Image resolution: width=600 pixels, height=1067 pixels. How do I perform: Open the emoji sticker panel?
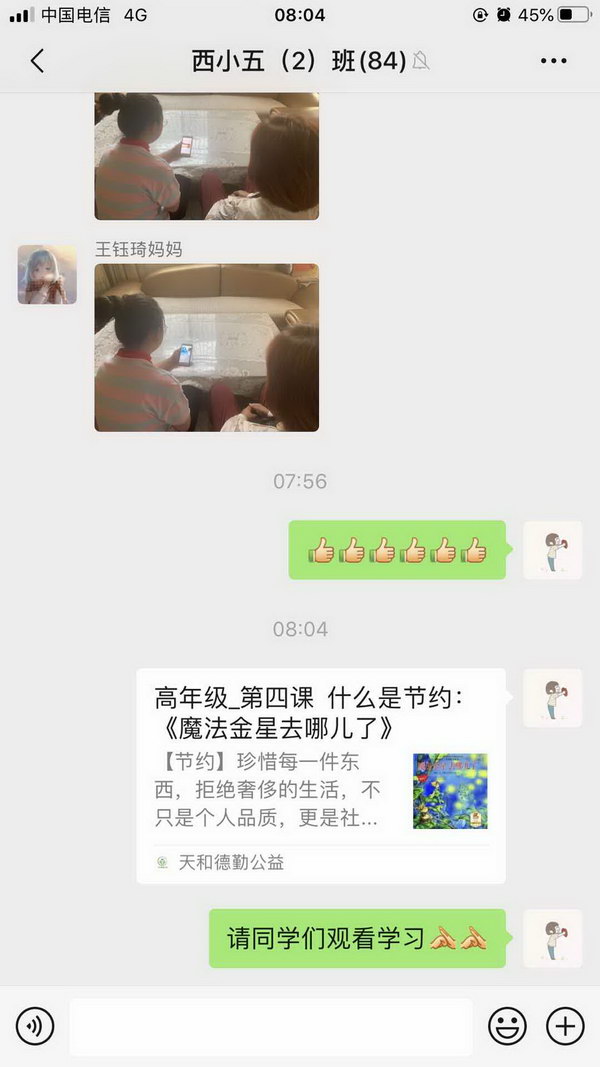point(507,1026)
